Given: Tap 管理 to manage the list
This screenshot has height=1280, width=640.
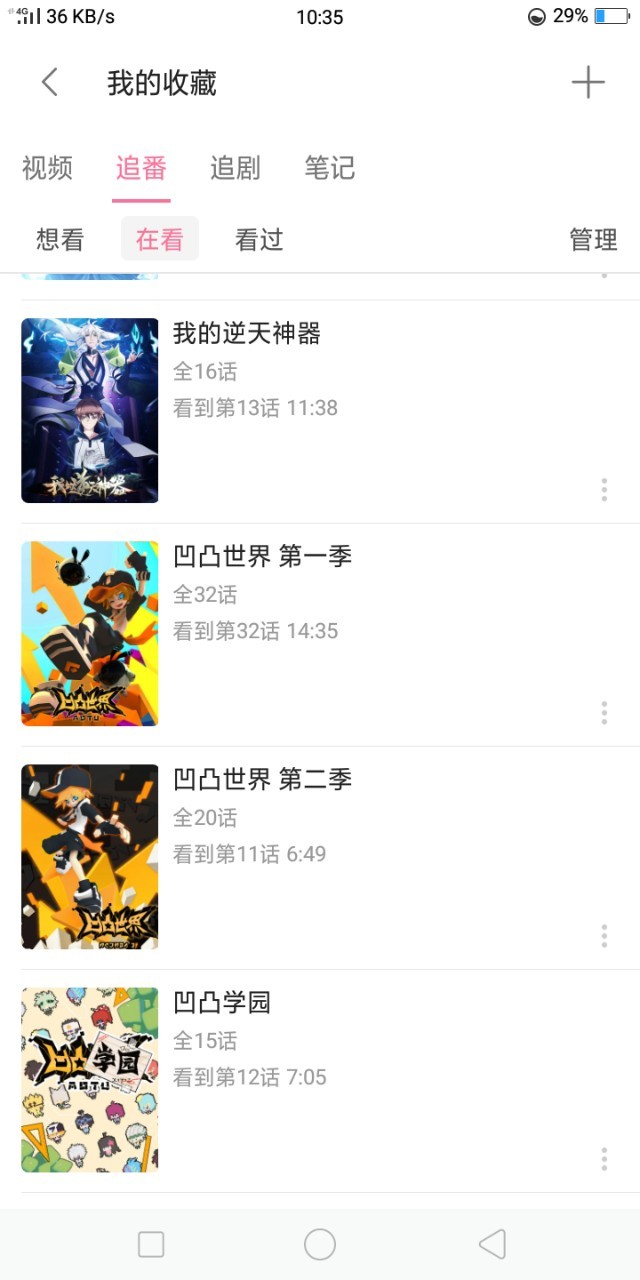Looking at the screenshot, I should tap(593, 240).
